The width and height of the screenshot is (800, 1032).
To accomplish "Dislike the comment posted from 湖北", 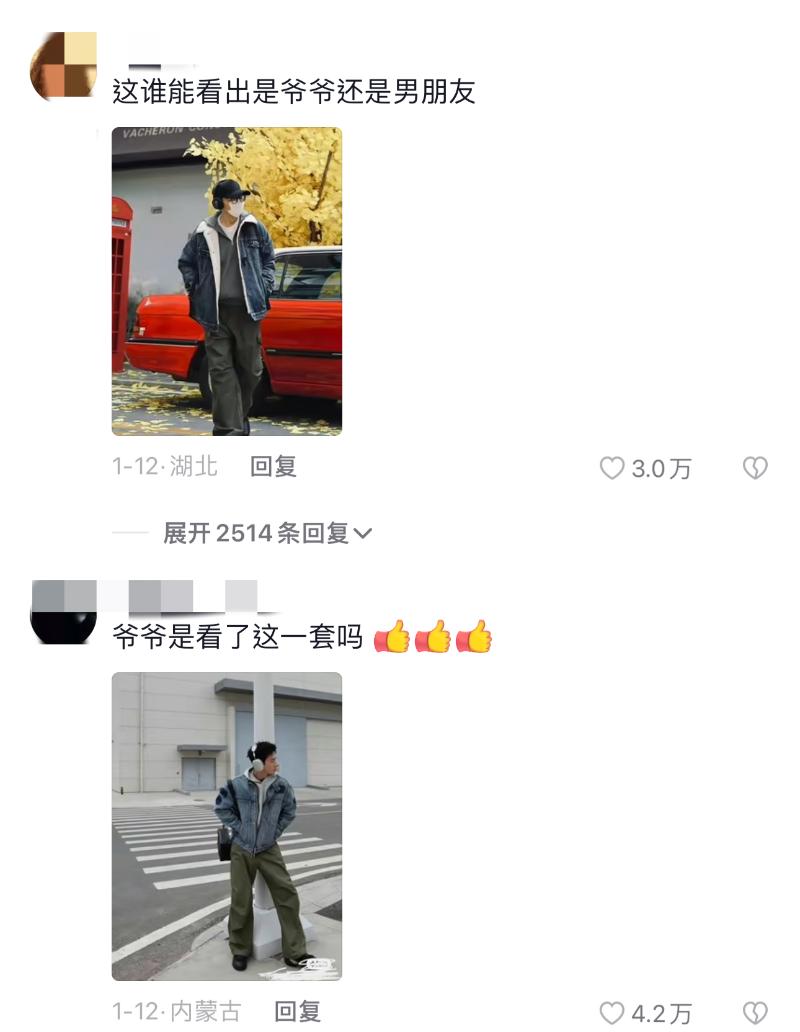I will [x=755, y=468].
